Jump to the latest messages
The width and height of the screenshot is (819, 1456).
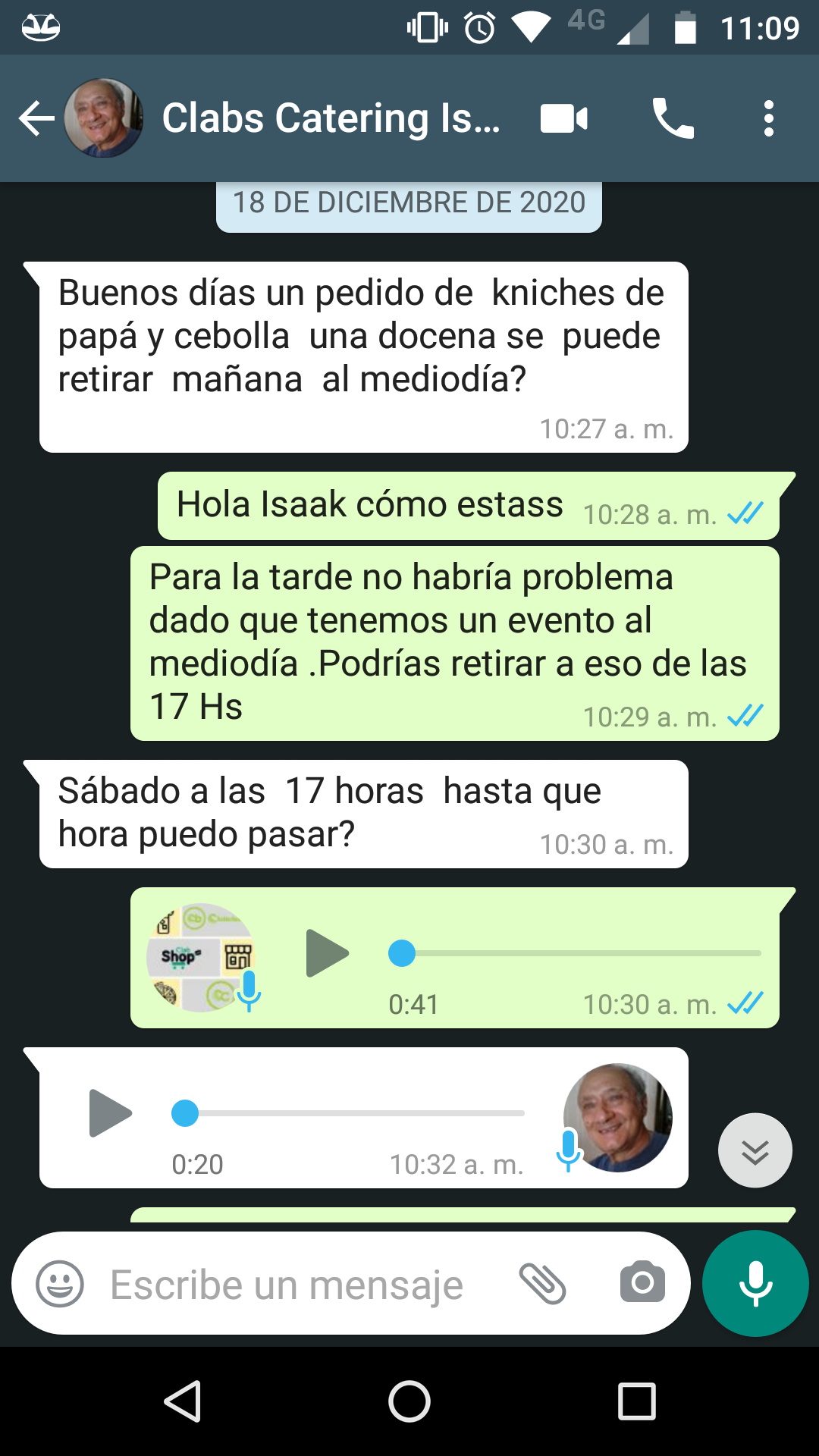pyautogui.click(x=755, y=1150)
